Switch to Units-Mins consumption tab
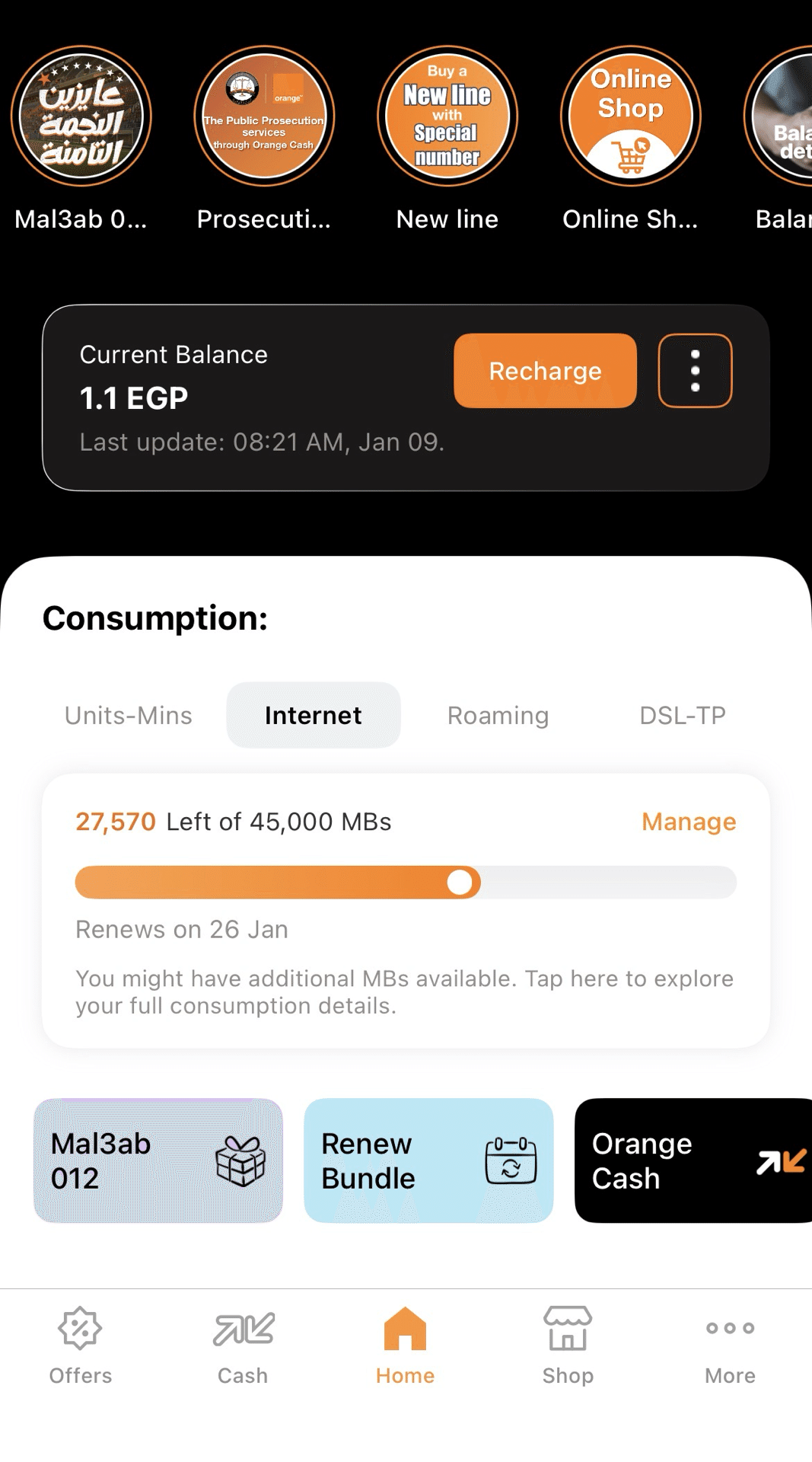This screenshot has width=812, height=1462. click(129, 716)
